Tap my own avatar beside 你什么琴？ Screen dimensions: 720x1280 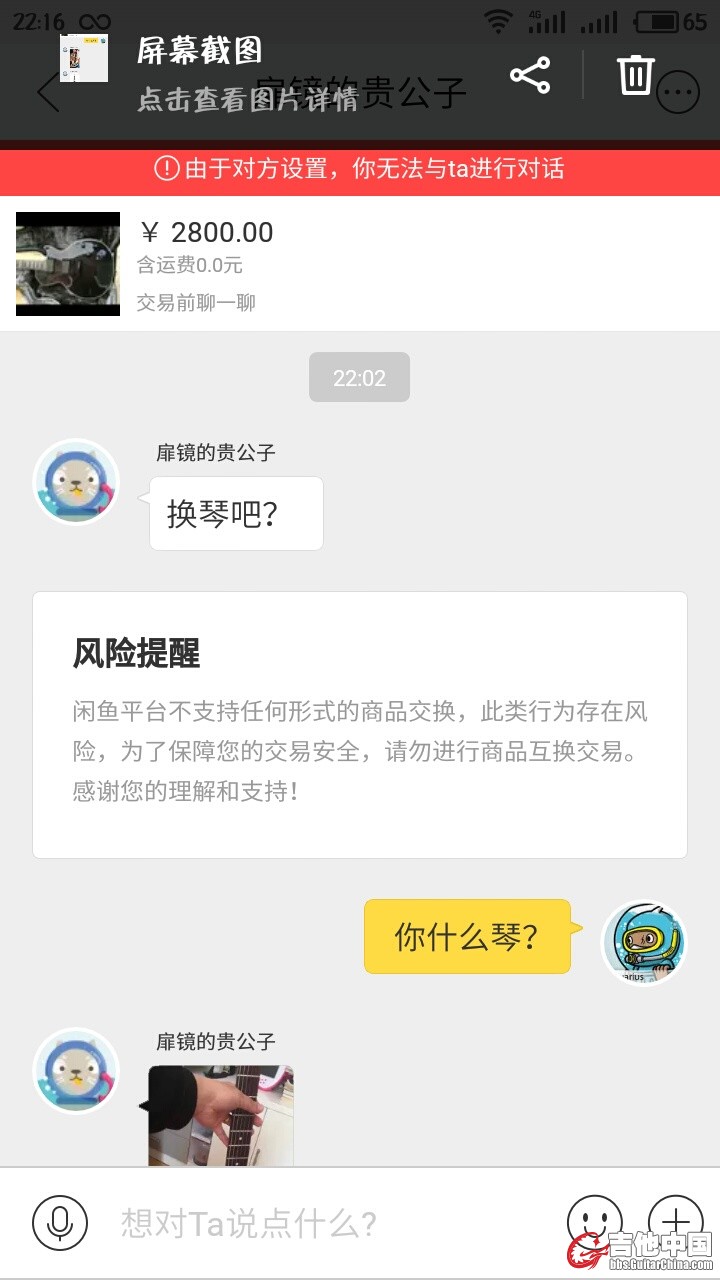pyautogui.click(x=644, y=943)
